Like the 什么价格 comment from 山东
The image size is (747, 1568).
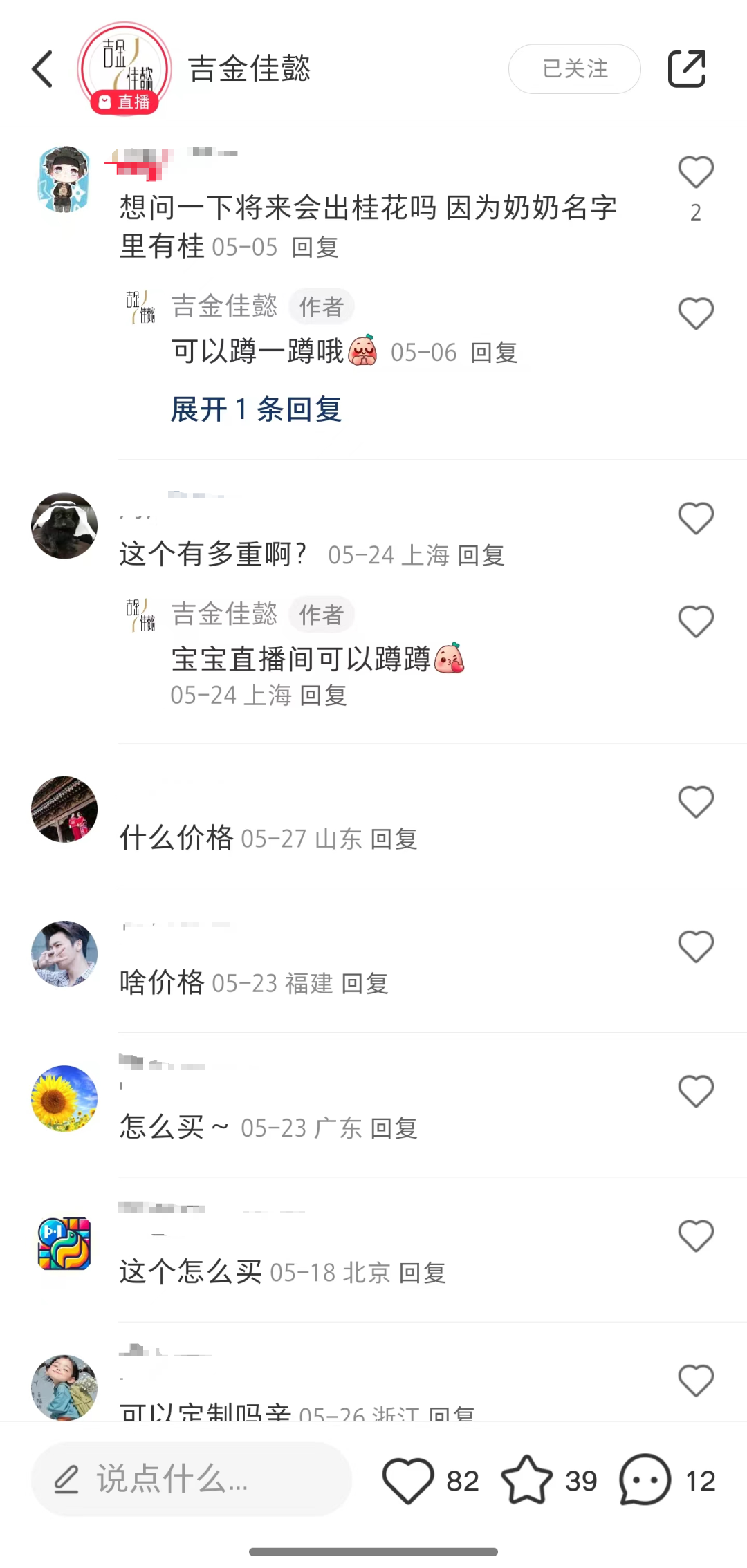coord(695,802)
